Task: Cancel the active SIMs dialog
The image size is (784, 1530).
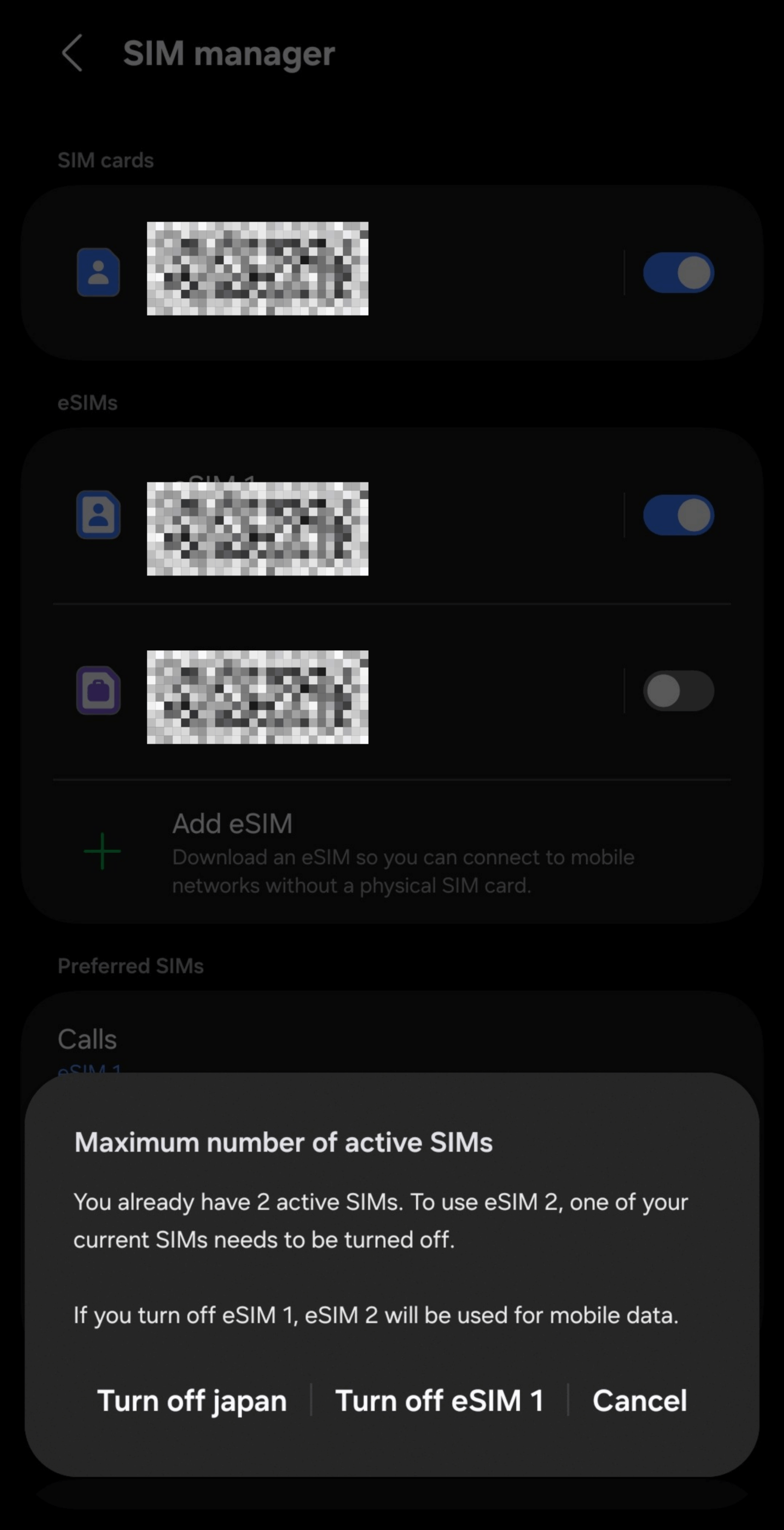Action: coord(639,1401)
